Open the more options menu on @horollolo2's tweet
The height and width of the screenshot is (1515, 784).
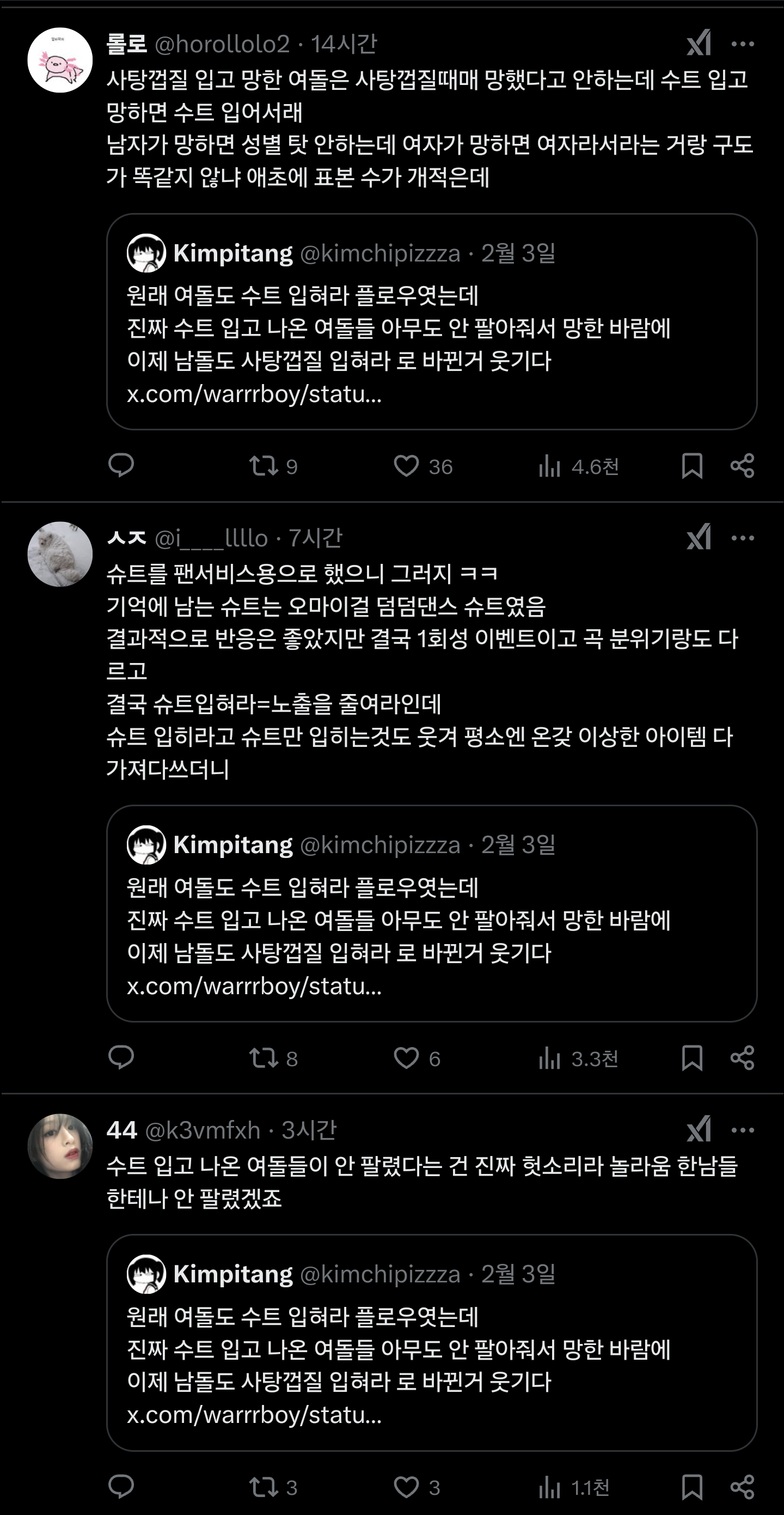click(743, 44)
